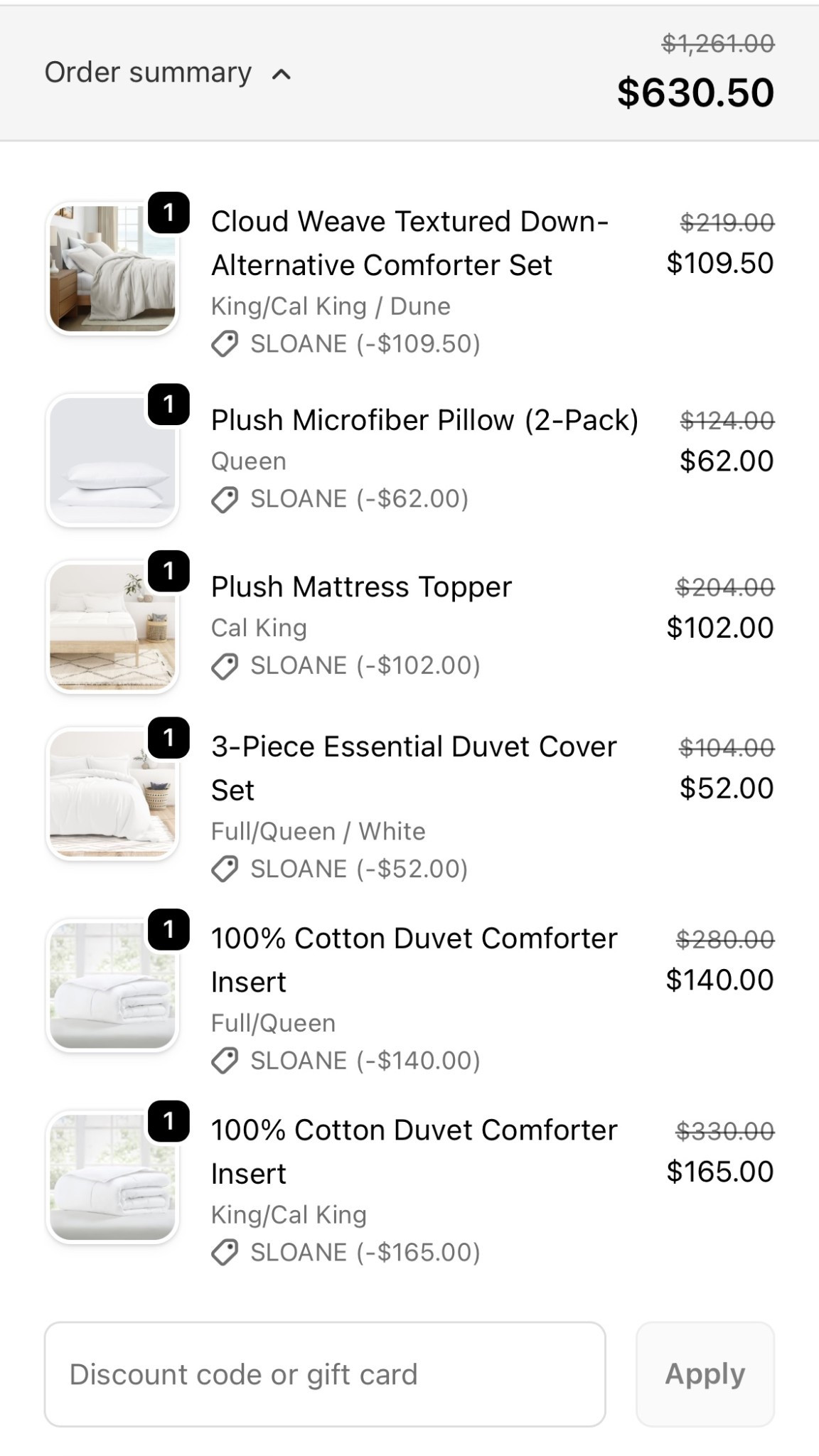
Task: Click the SLOANE tag icon under Full/Queen Cotton Duvet Insert
Action: 225,1060
